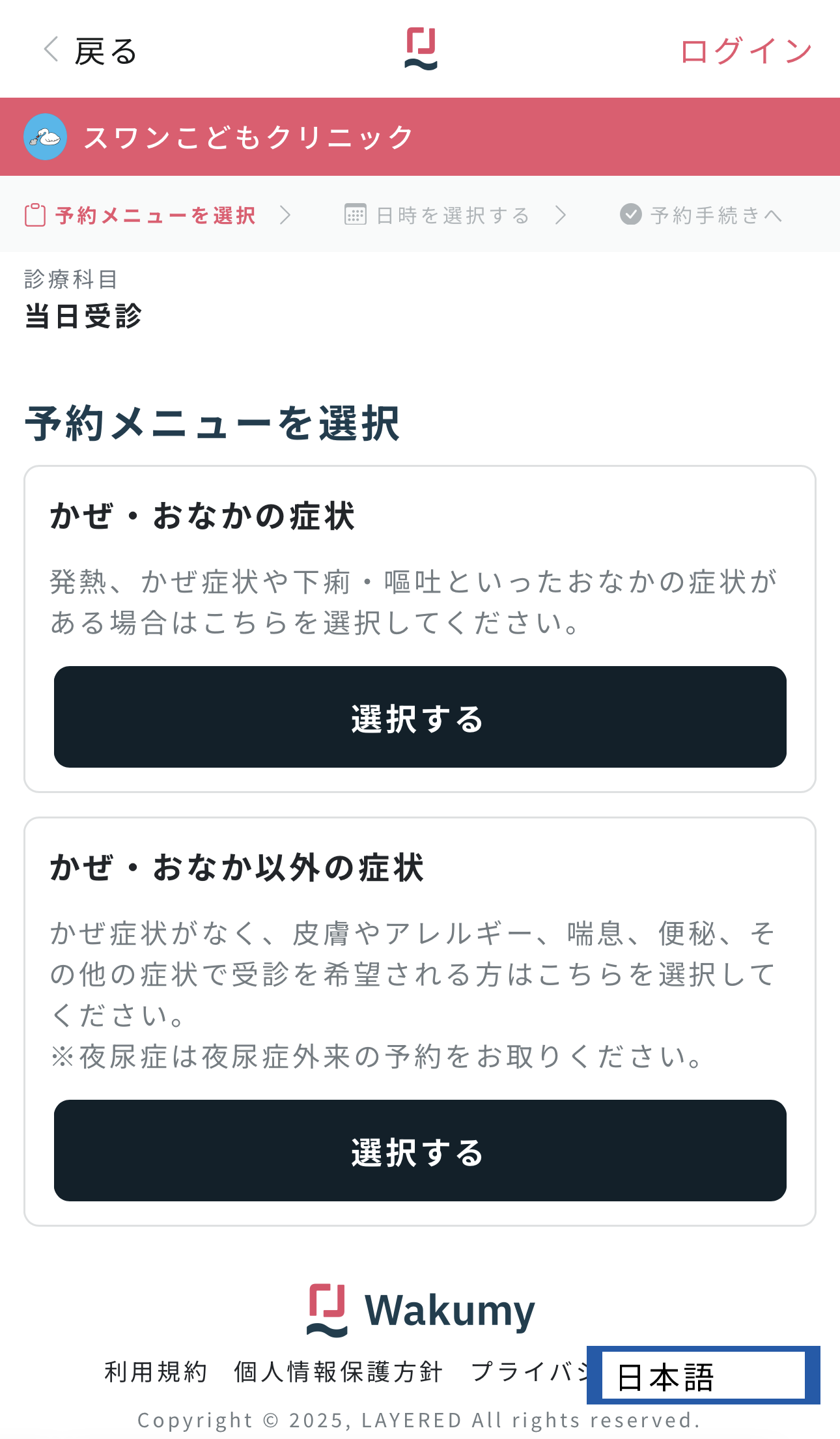This screenshot has height=1439, width=840.
Task: Open the 利用規約 terms link
Action: tap(156, 1372)
